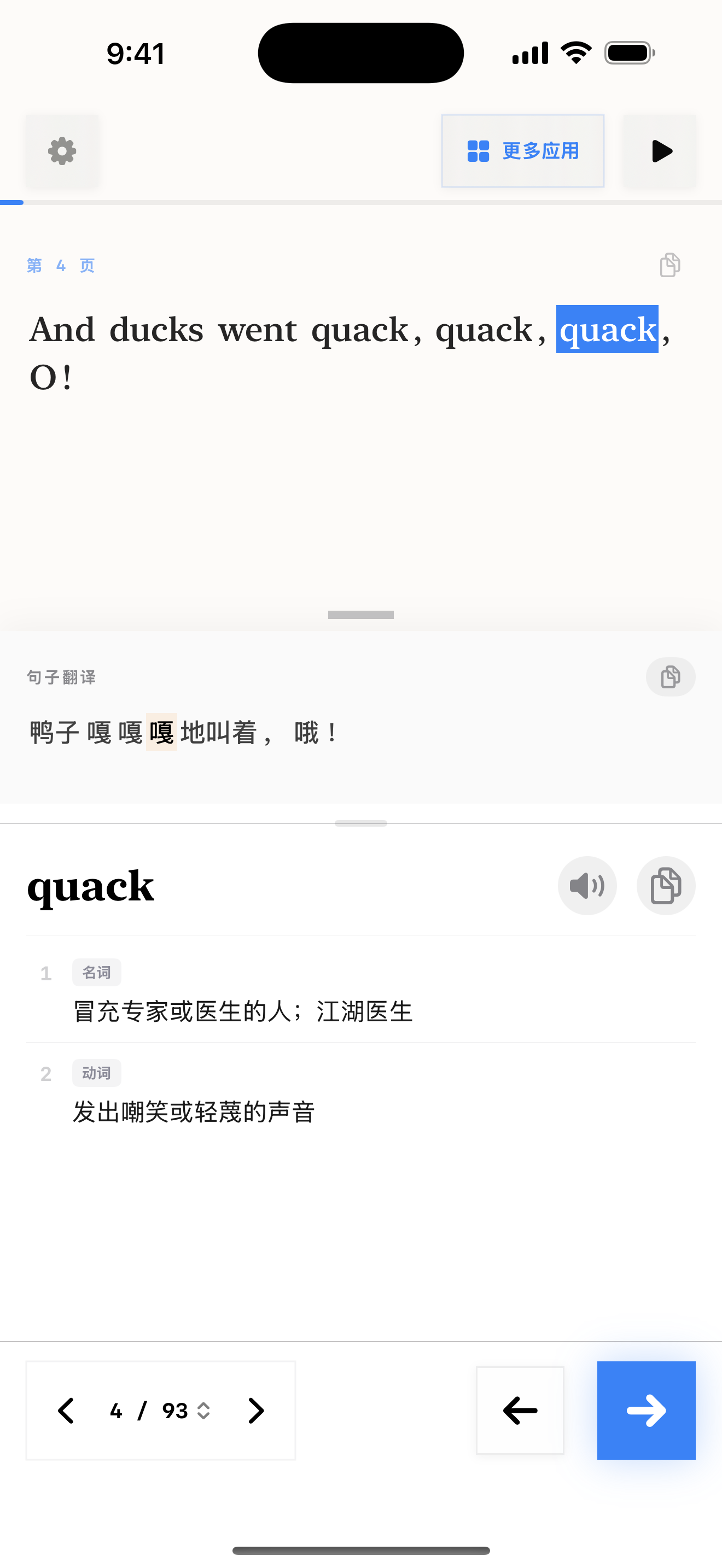Viewport: 722px width, 1568px height.
Task: Select the word ducks in the sentence
Action: [156, 331]
